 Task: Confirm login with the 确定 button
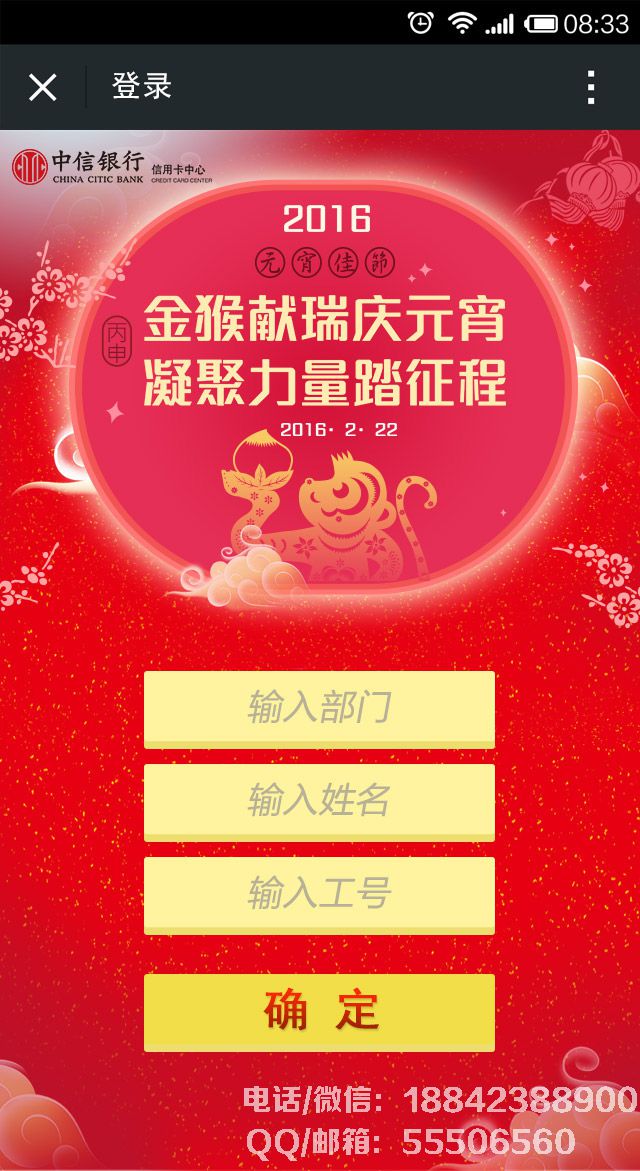click(319, 1011)
